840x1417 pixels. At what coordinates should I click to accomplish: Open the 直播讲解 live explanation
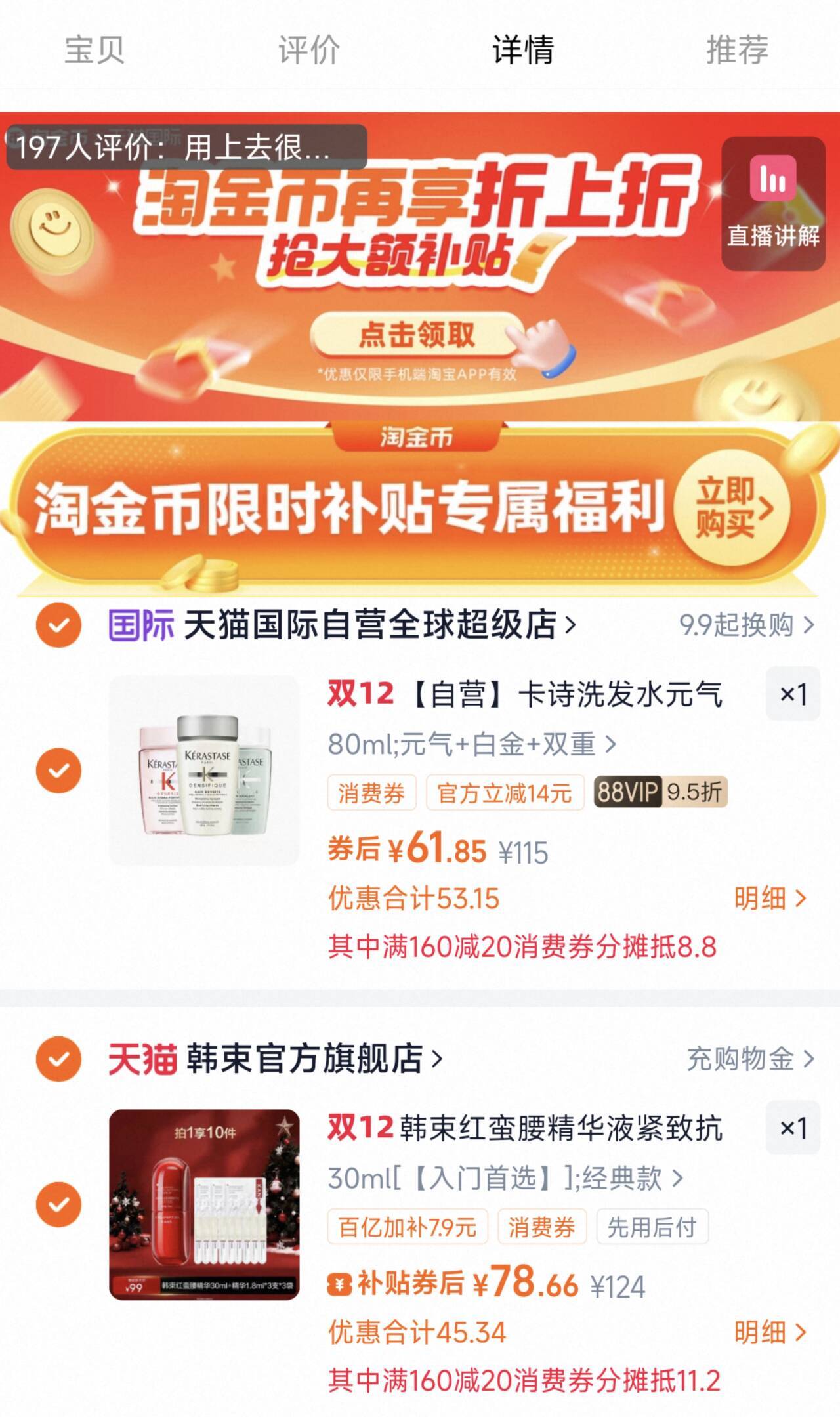[773, 203]
